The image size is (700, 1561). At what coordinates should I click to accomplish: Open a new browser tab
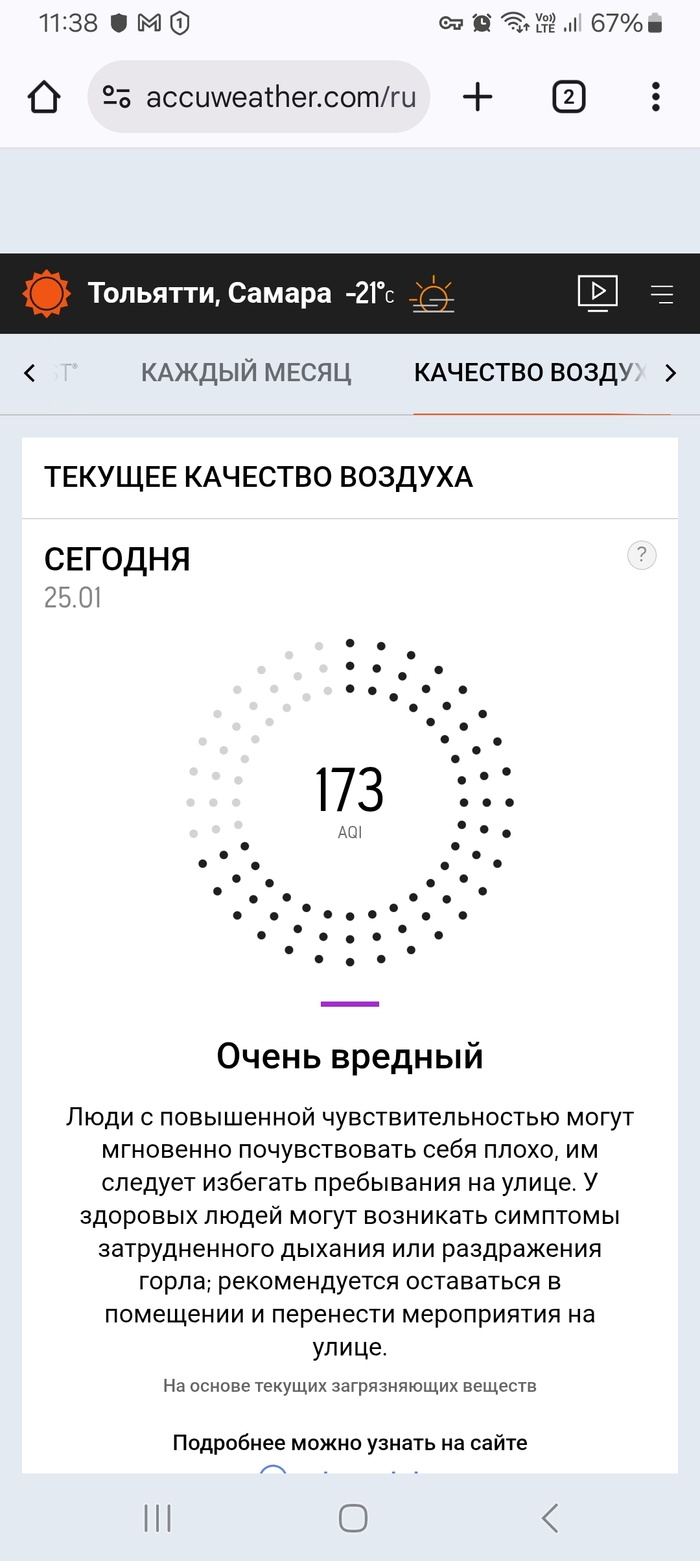coord(477,97)
